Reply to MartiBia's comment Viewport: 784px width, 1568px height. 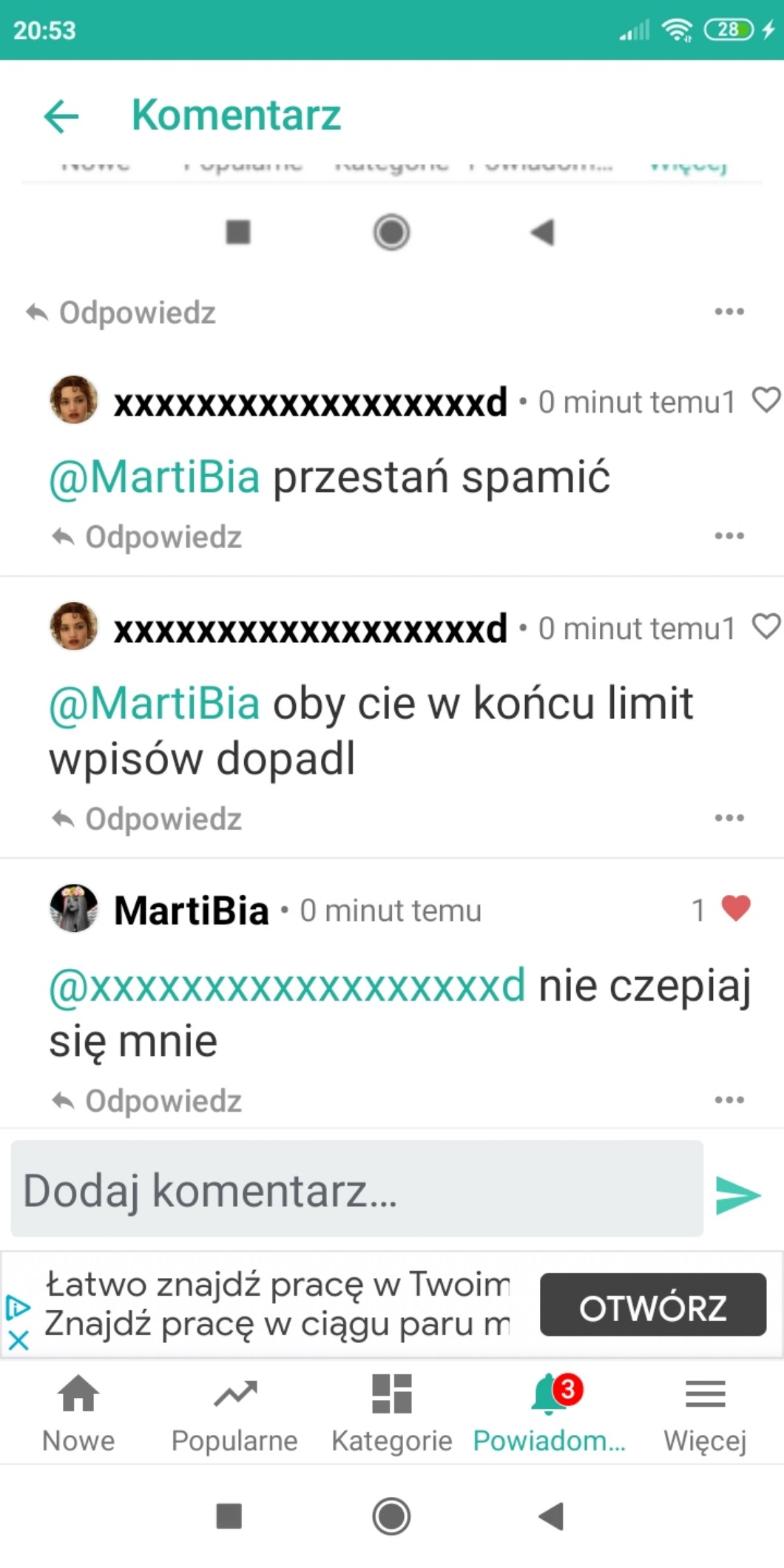[148, 1101]
